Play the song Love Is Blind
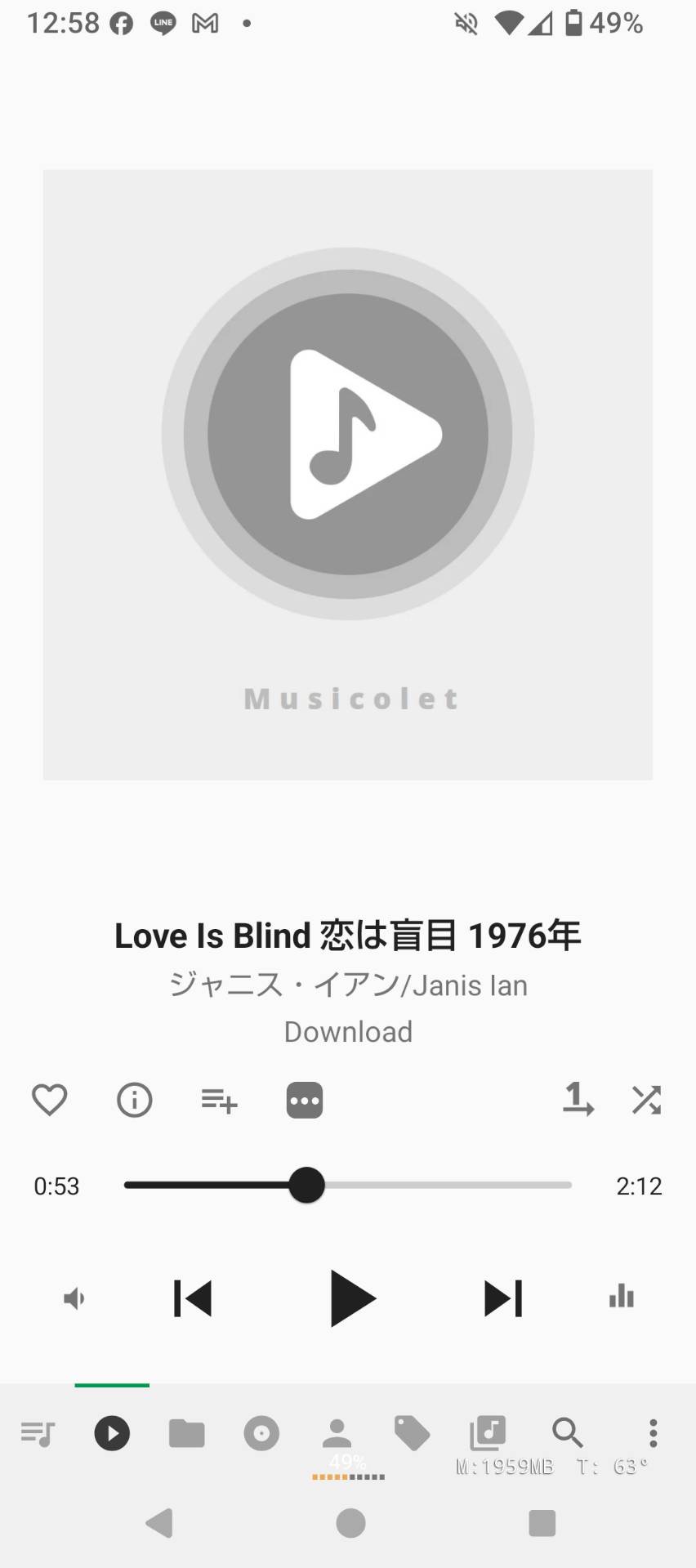696x1568 pixels. click(351, 1298)
